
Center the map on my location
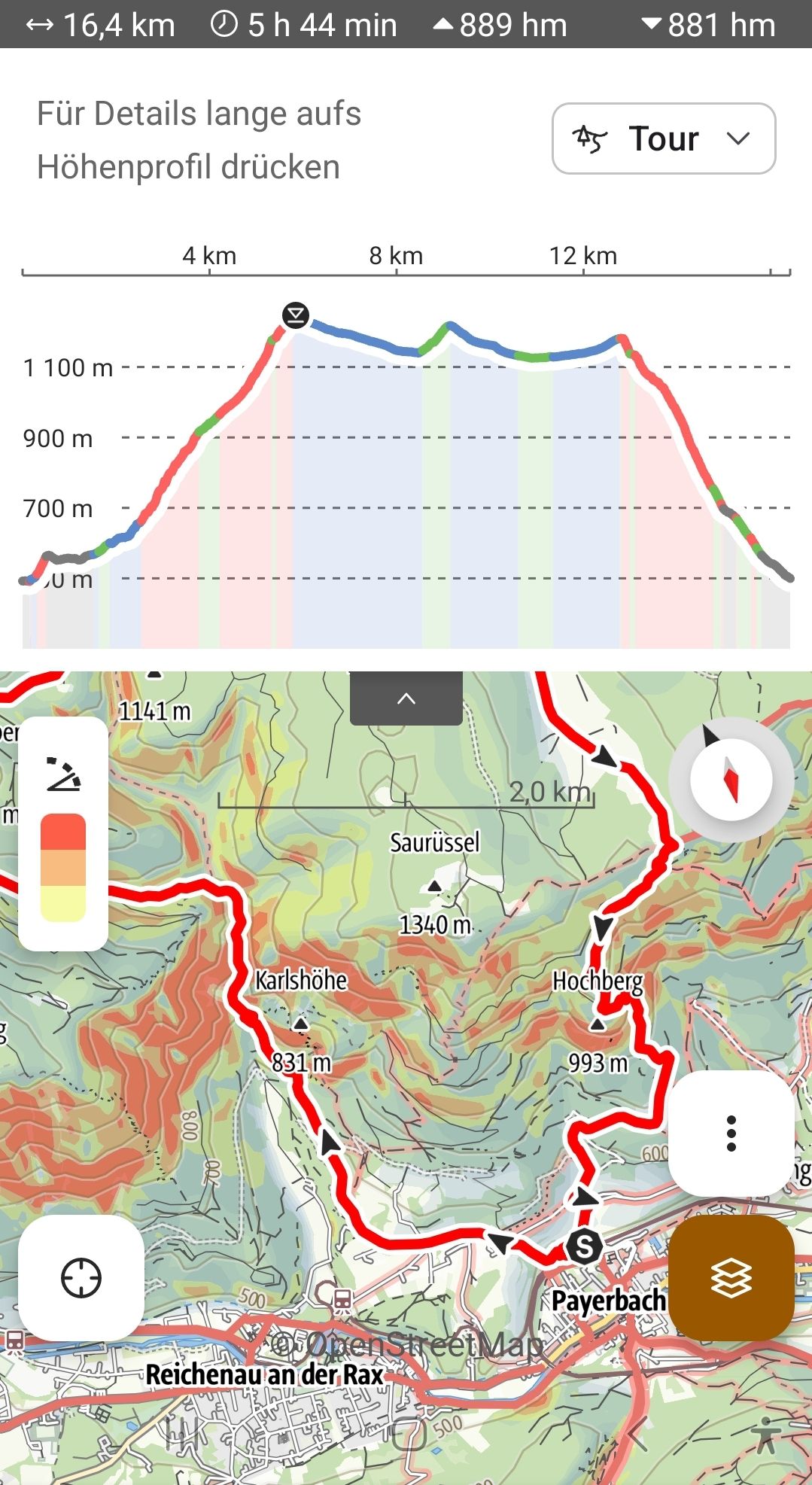pos(81,1278)
